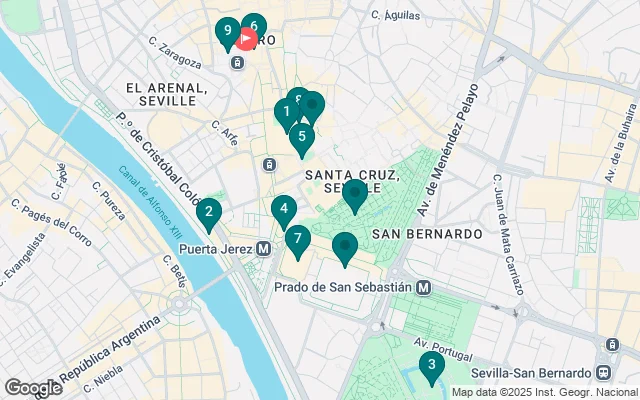640x400 pixels.
Task: Open Prado de San Sebastián metro marker
Action: point(424,287)
